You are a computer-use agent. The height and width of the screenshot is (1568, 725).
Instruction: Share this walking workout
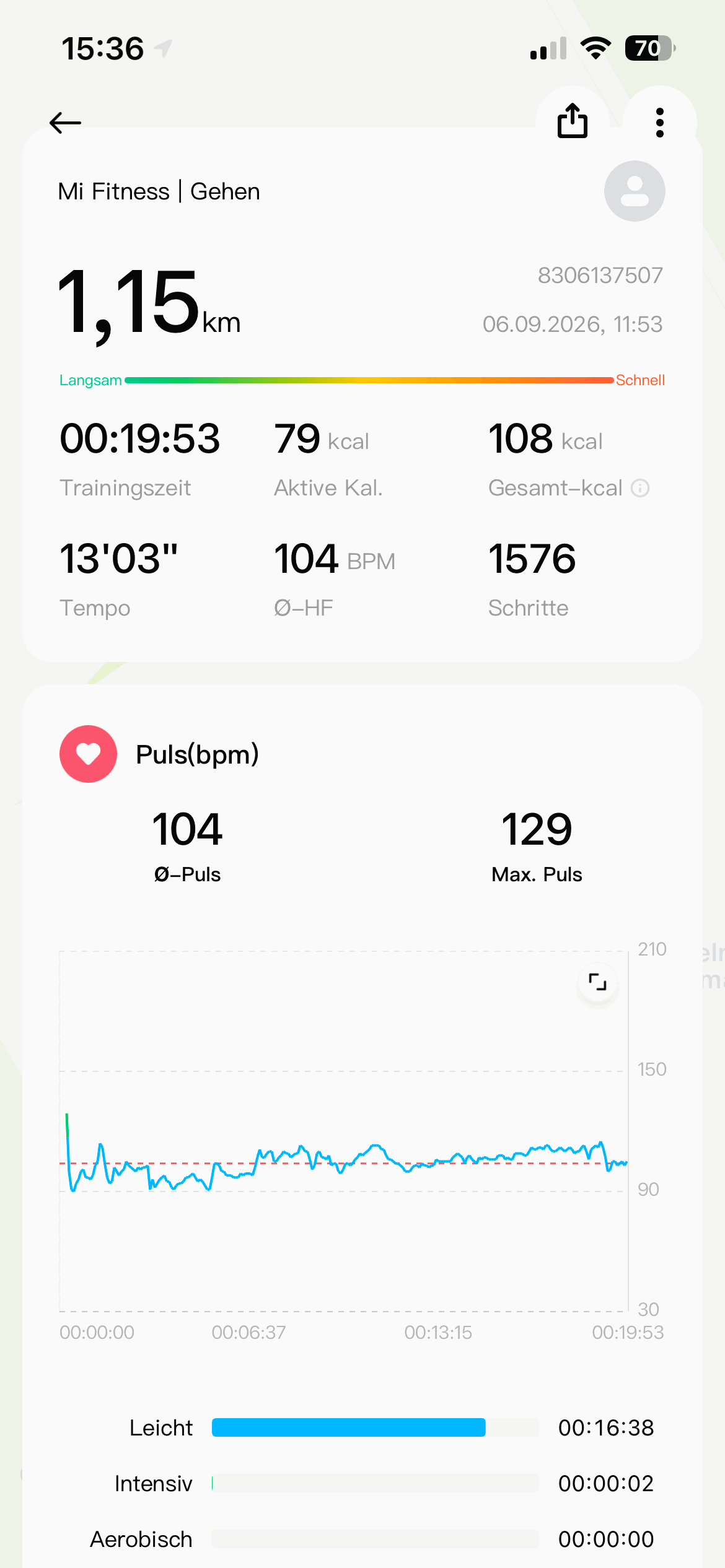pyautogui.click(x=572, y=121)
